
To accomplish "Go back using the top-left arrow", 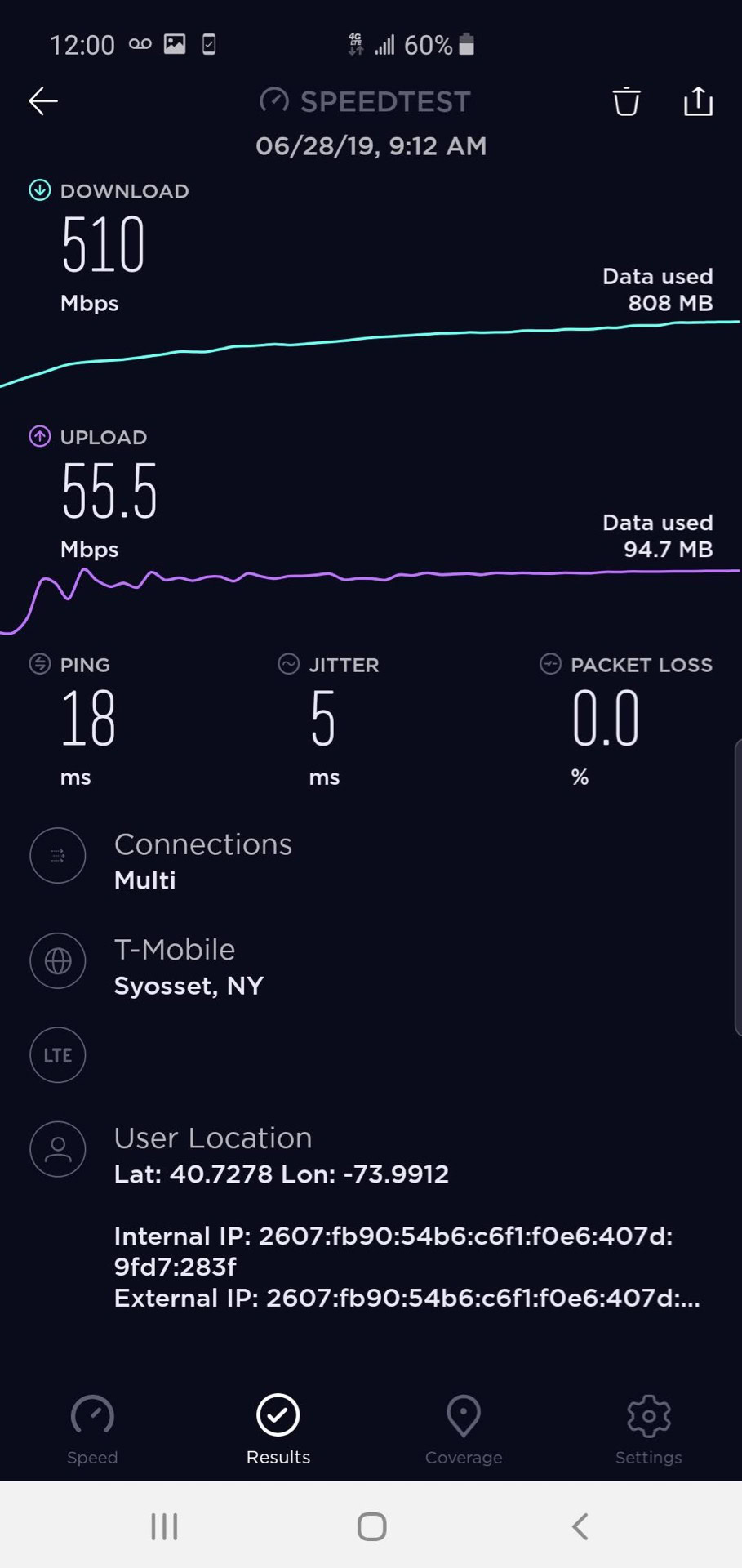I will click(43, 101).
